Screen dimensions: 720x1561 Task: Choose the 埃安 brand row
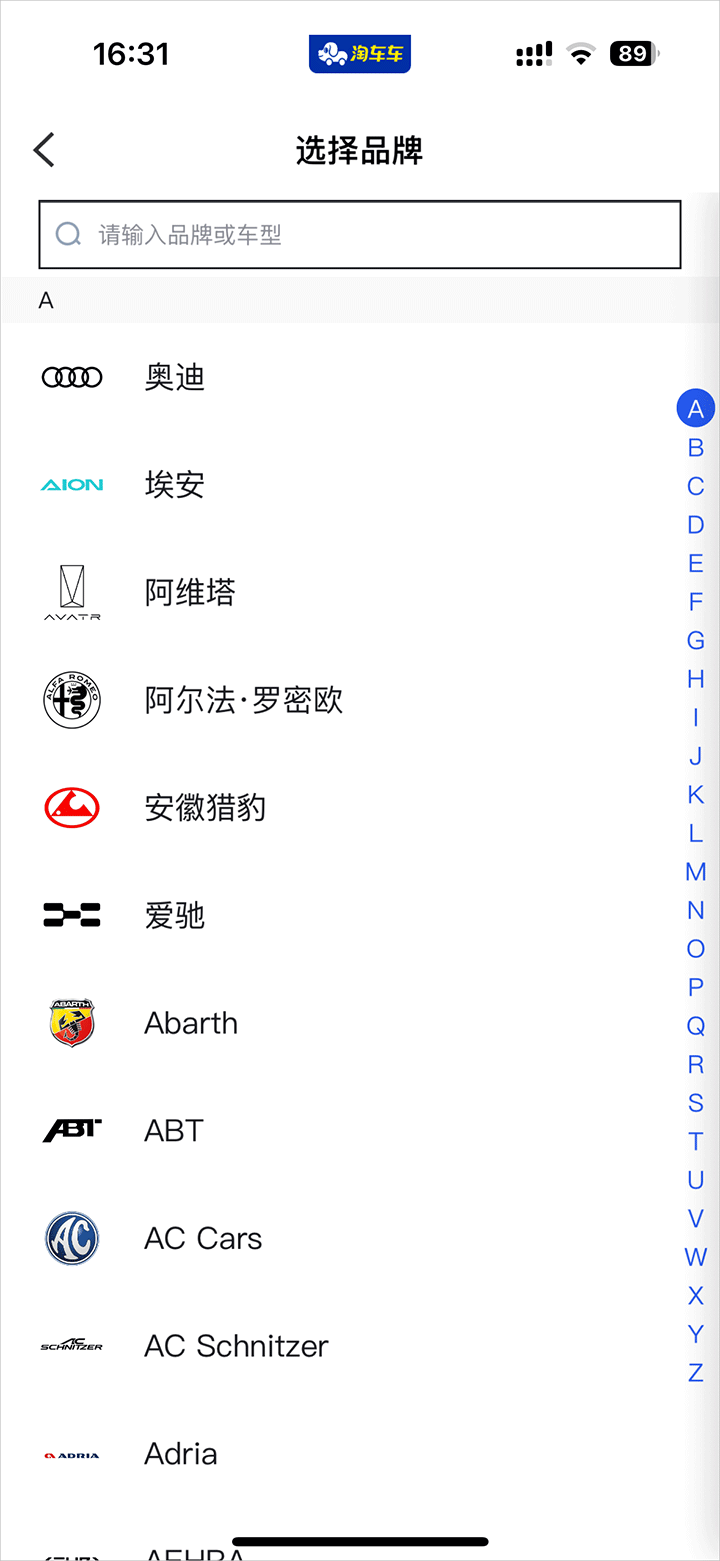[x=175, y=485]
